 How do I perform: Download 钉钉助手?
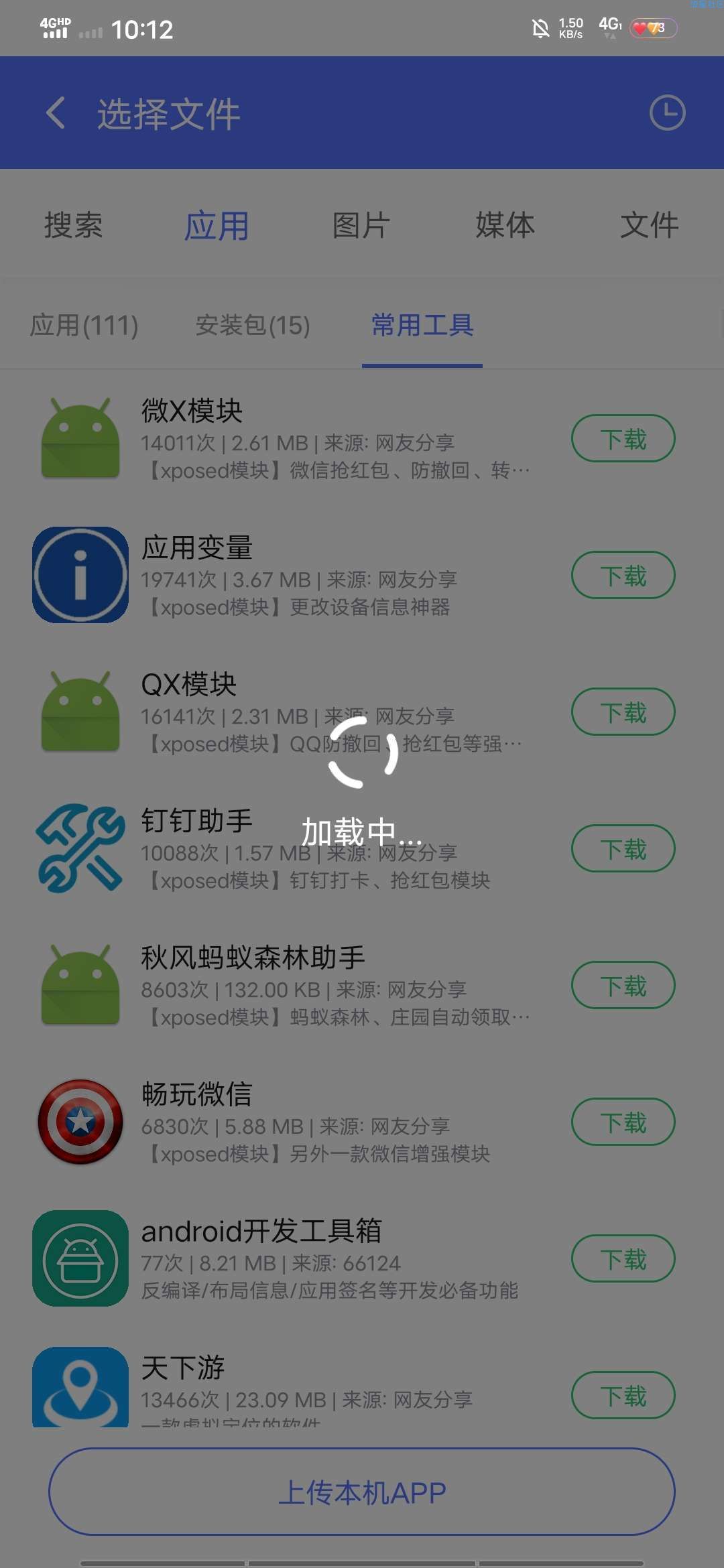click(623, 849)
